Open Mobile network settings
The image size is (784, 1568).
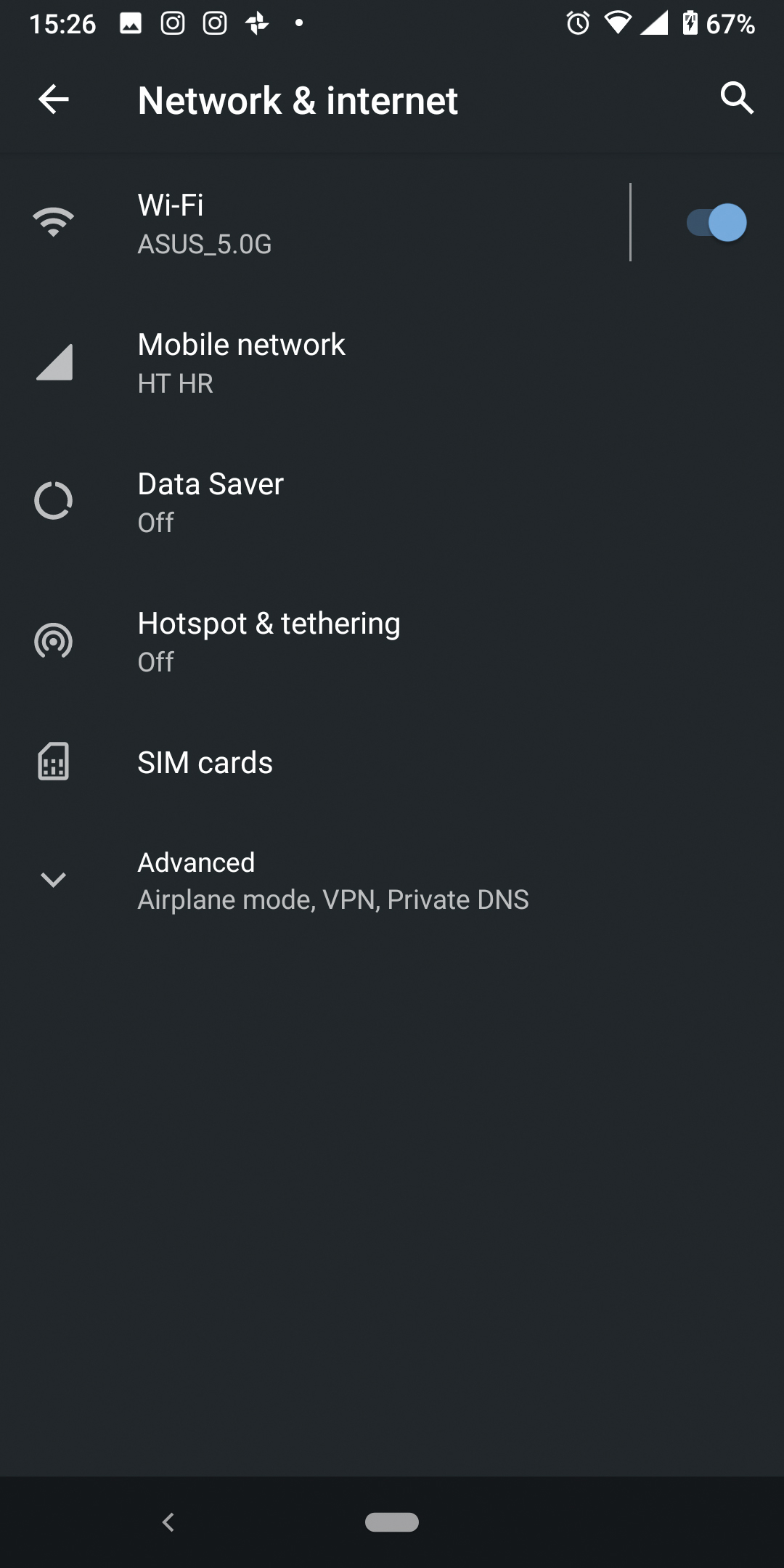click(x=392, y=362)
